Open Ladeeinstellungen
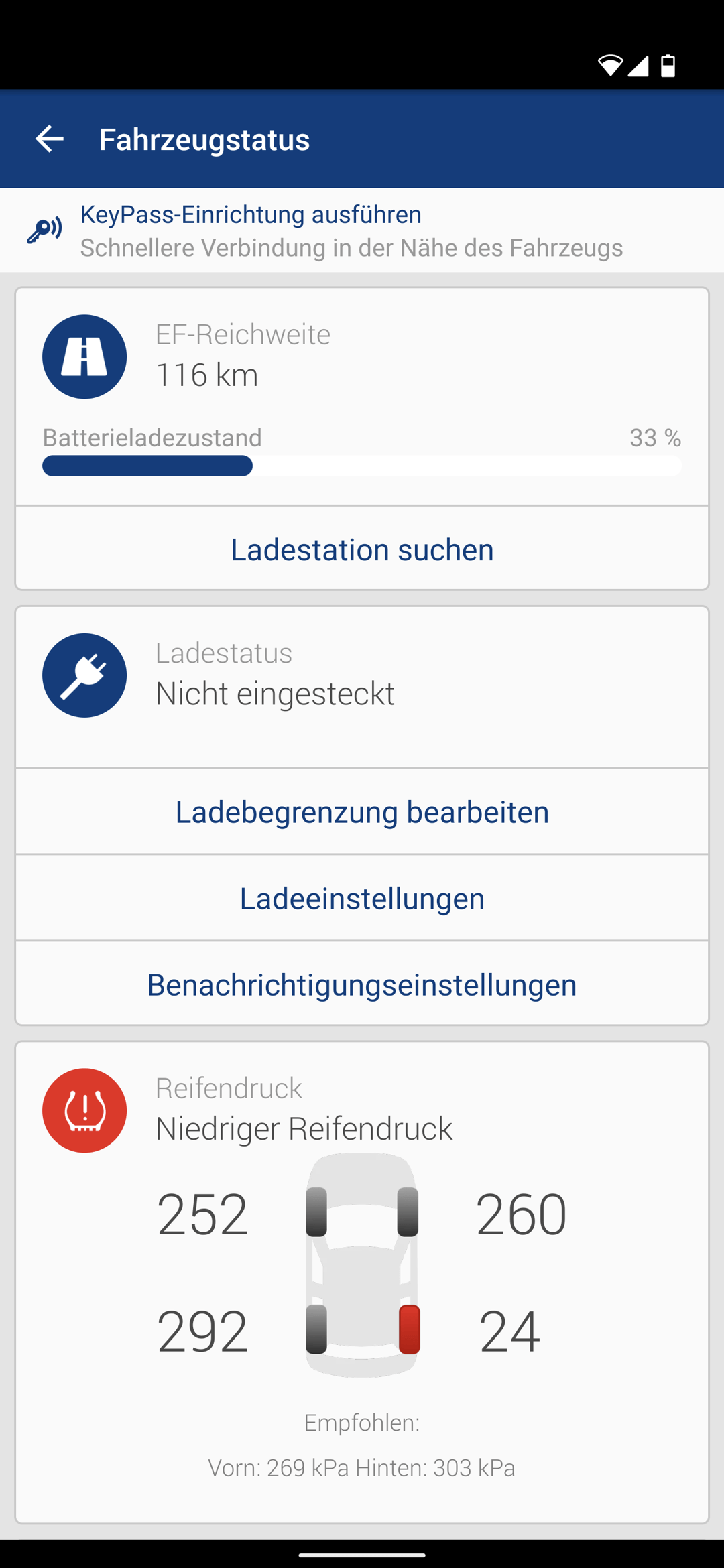724x1568 pixels. click(x=362, y=897)
